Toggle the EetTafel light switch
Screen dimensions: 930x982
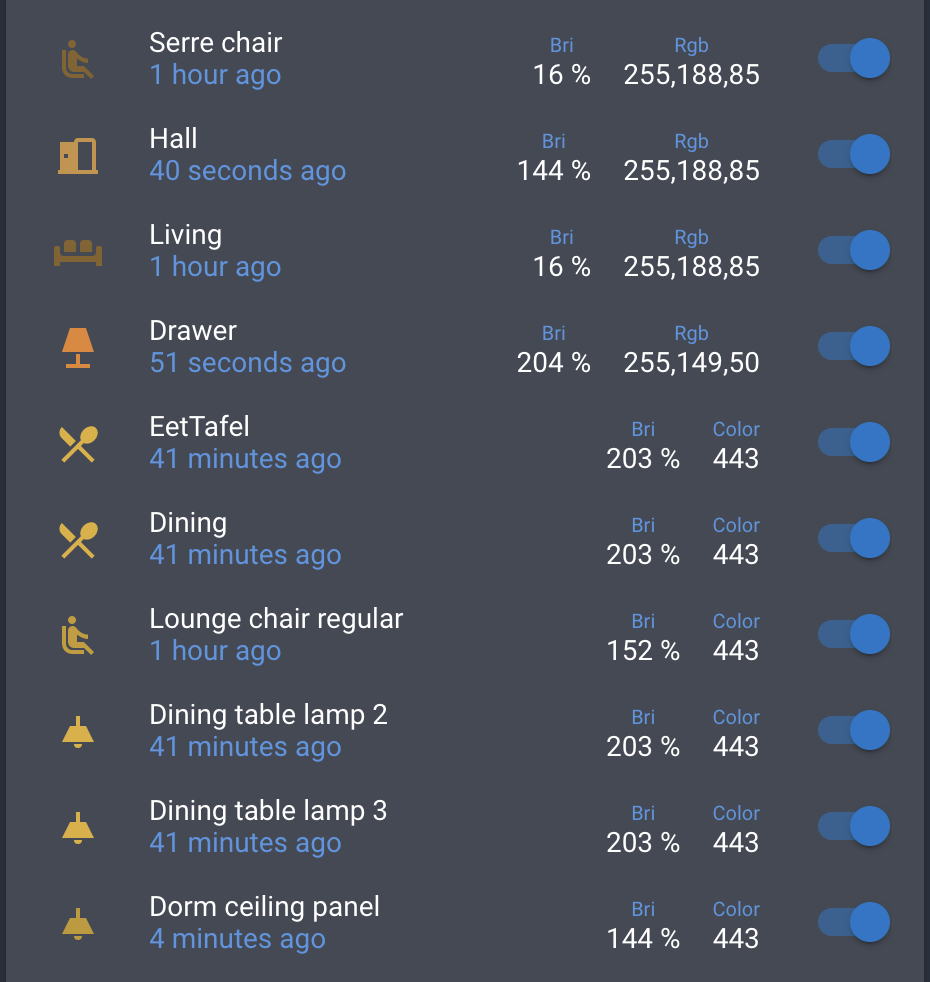(x=854, y=443)
